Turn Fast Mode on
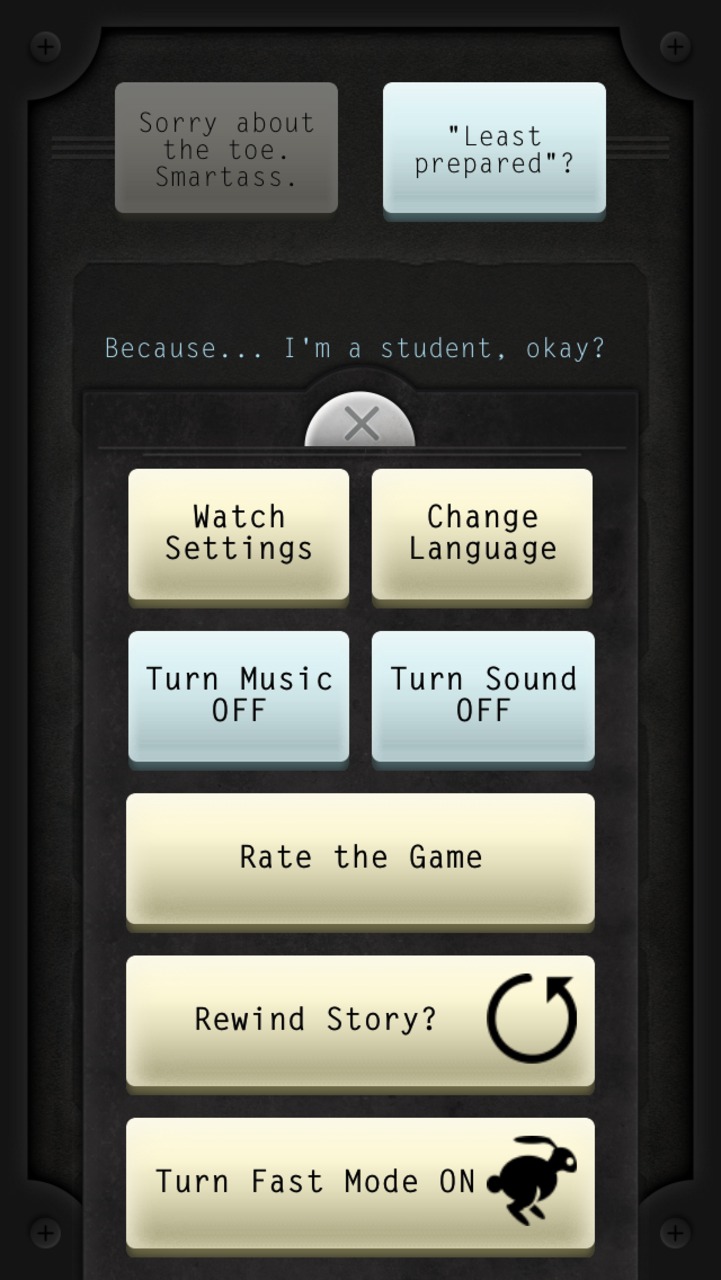 [x=360, y=1182]
